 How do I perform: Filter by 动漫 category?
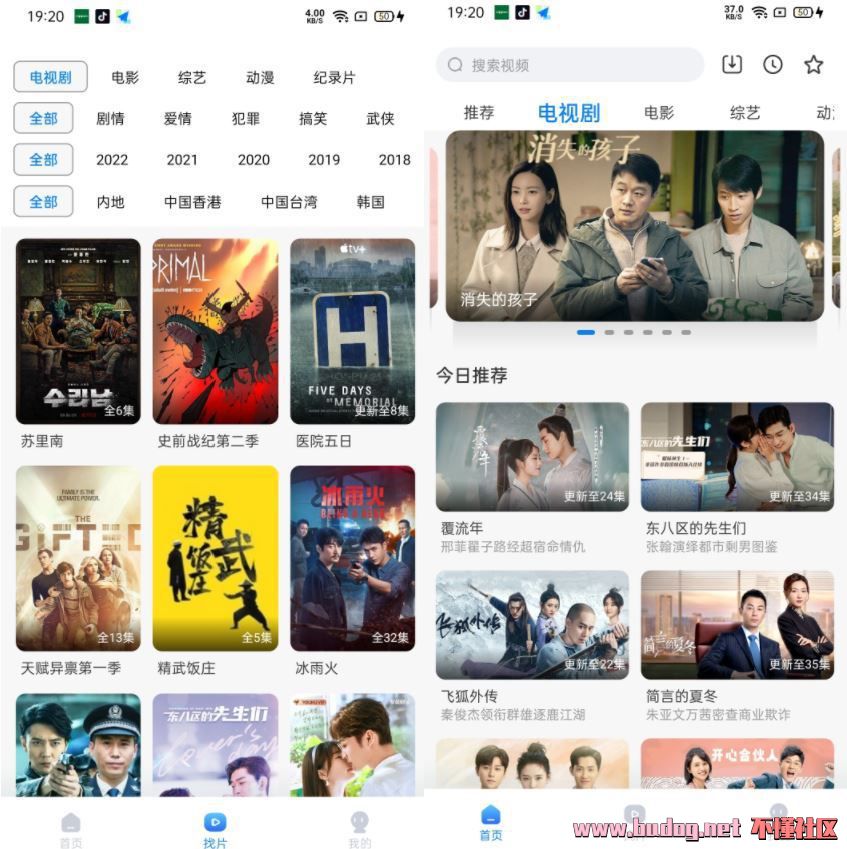point(260,77)
